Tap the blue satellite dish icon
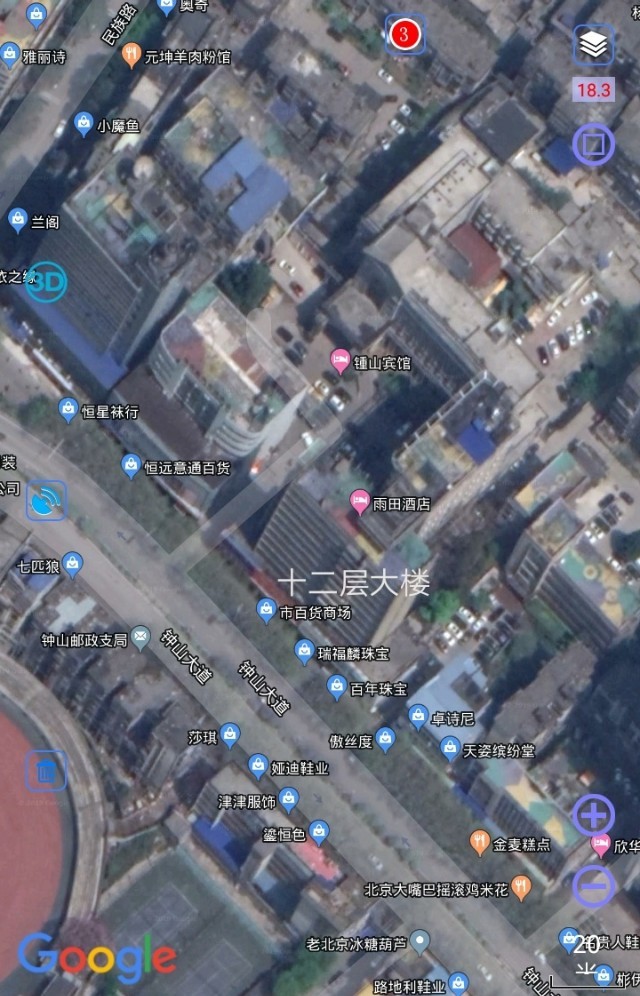 coord(46,500)
